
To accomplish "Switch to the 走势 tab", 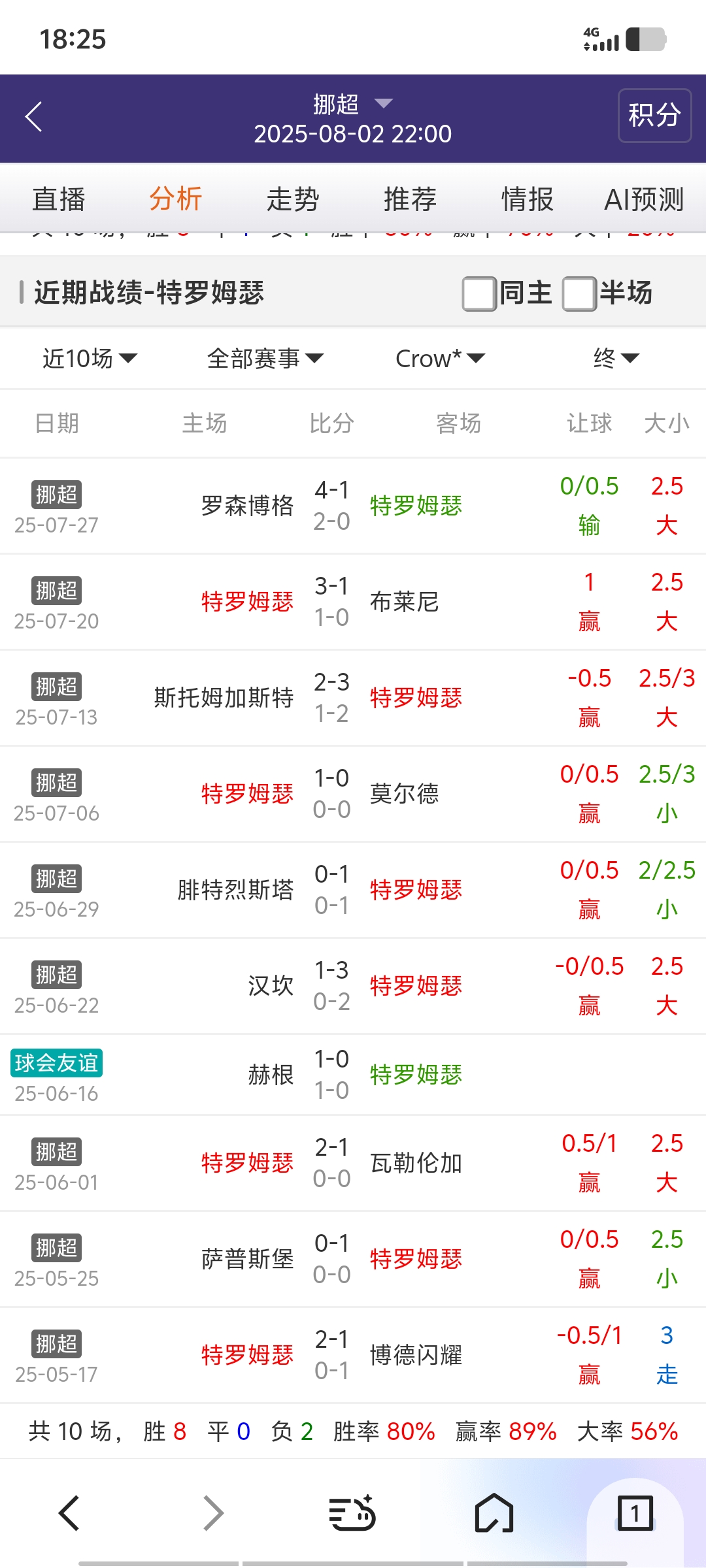I will [x=292, y=199].
